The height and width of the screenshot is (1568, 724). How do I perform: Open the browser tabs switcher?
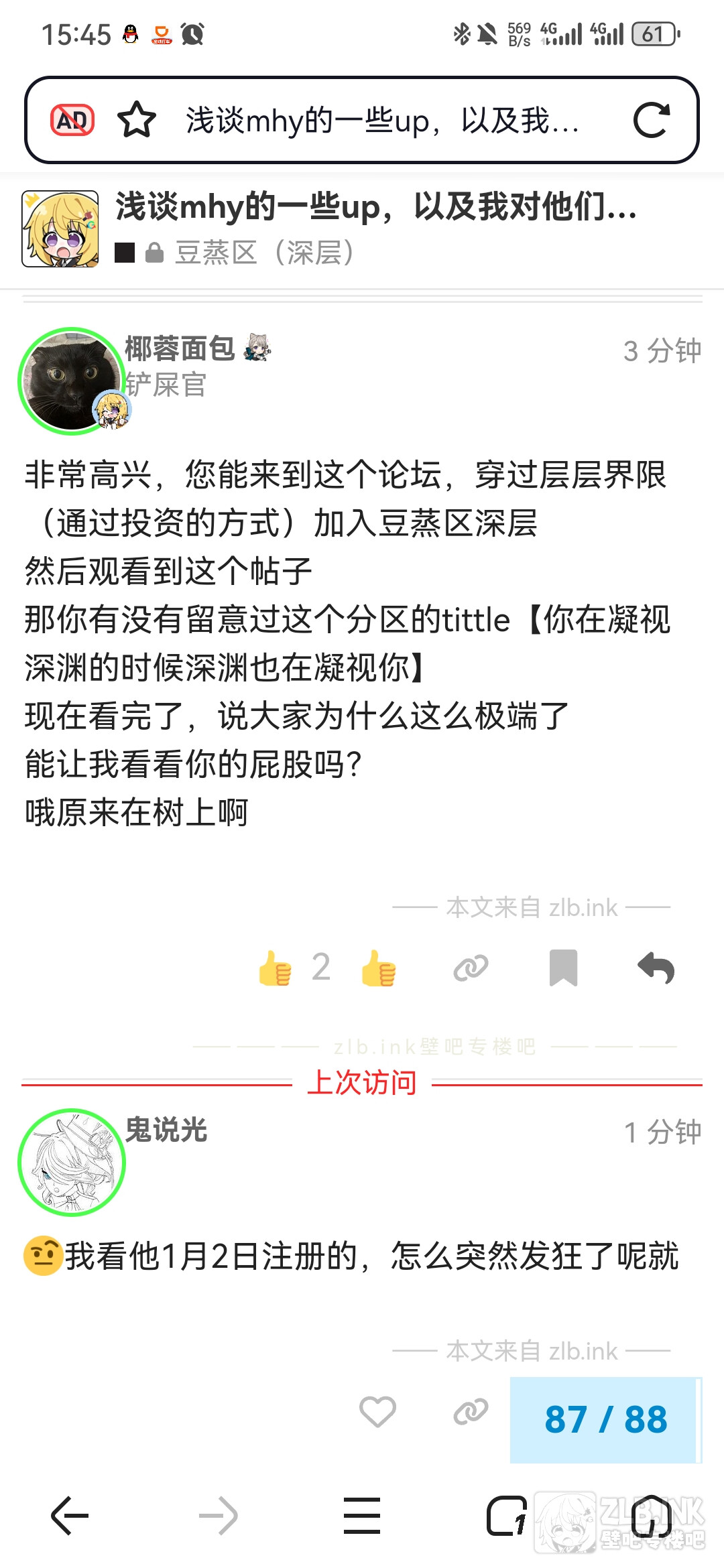tap(506, 1516)
